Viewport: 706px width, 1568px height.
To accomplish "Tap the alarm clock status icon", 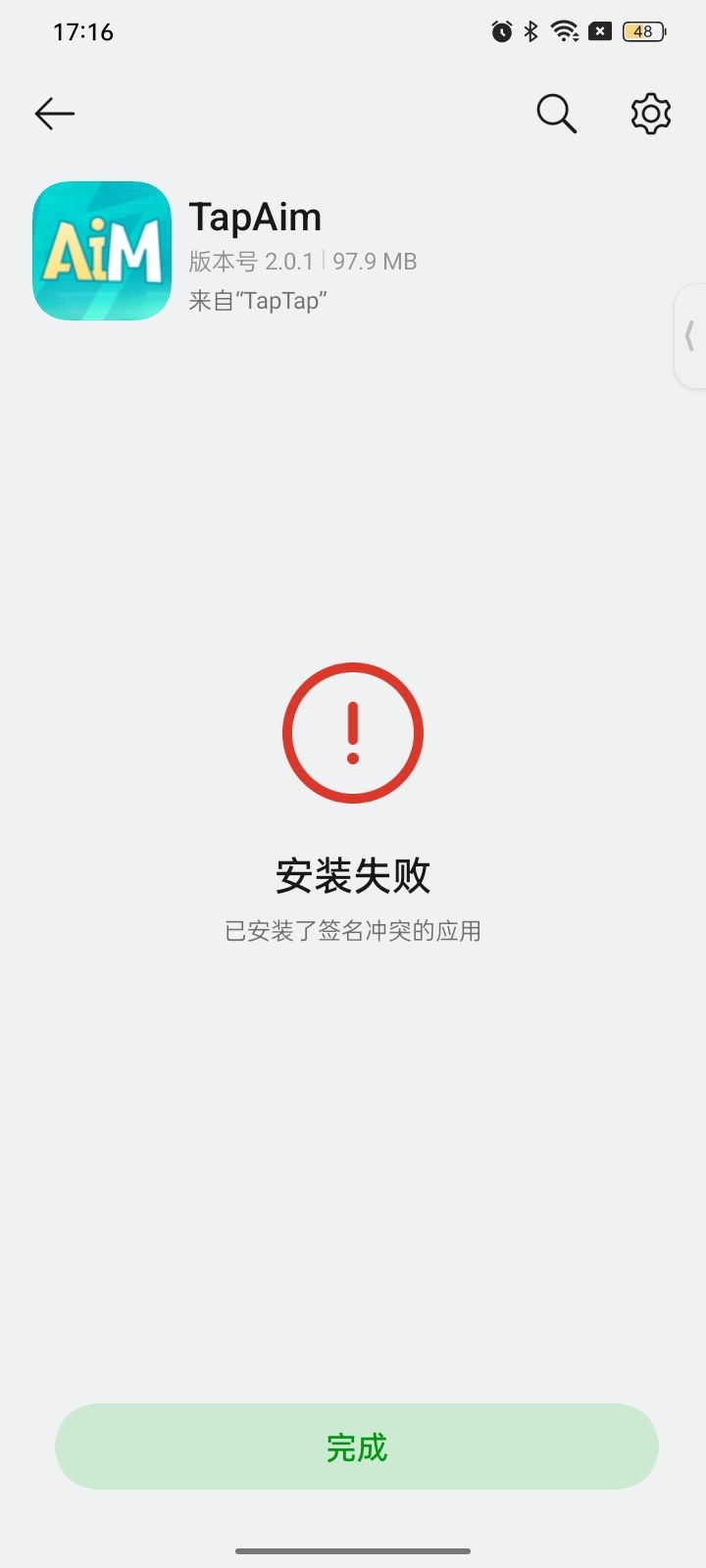I will pos(500,30).
